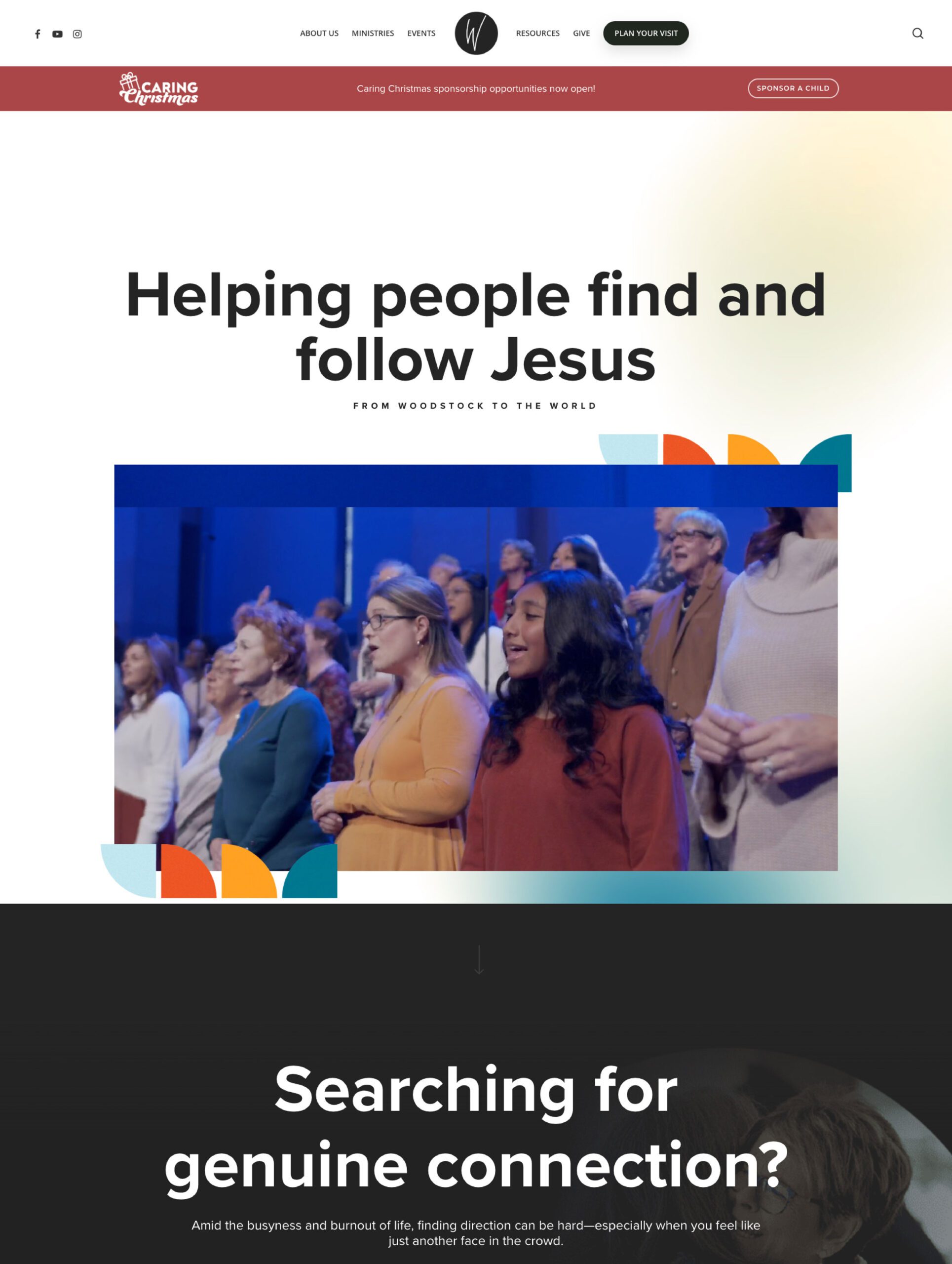952x1264 pixels.
Task: Open the Resources menu
Action: point(537,33)
